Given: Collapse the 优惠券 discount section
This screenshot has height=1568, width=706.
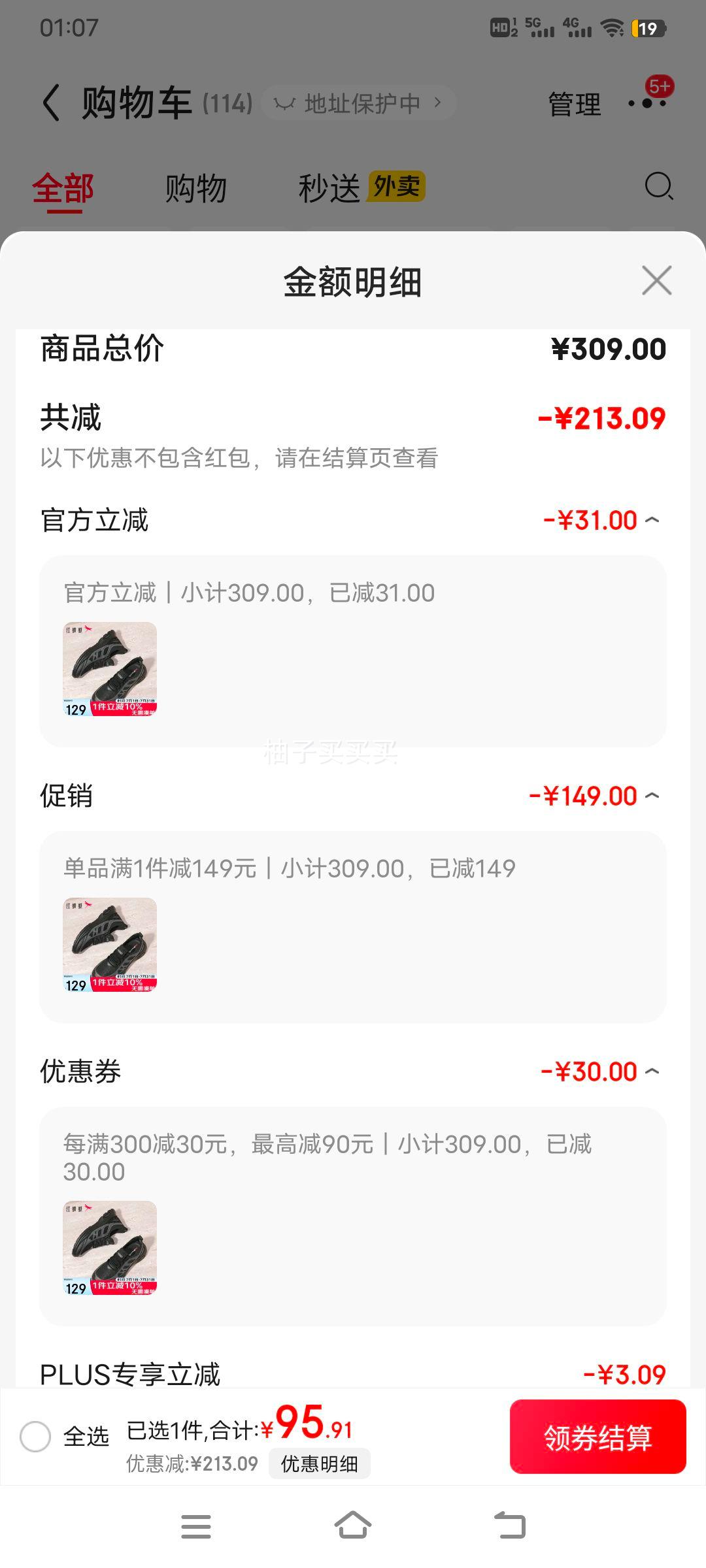Looking at the screenshot, I should (652, 1071).
